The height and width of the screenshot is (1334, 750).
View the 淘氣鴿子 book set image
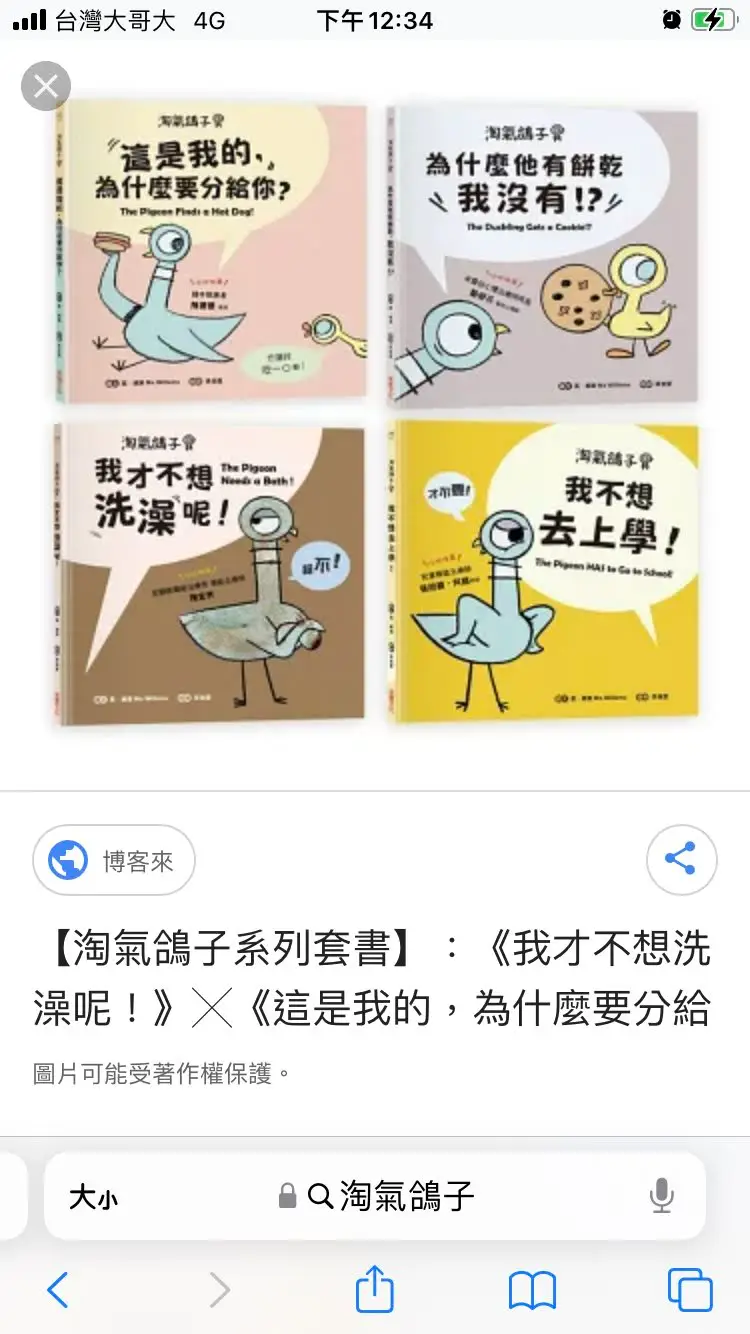coord(376,410)
